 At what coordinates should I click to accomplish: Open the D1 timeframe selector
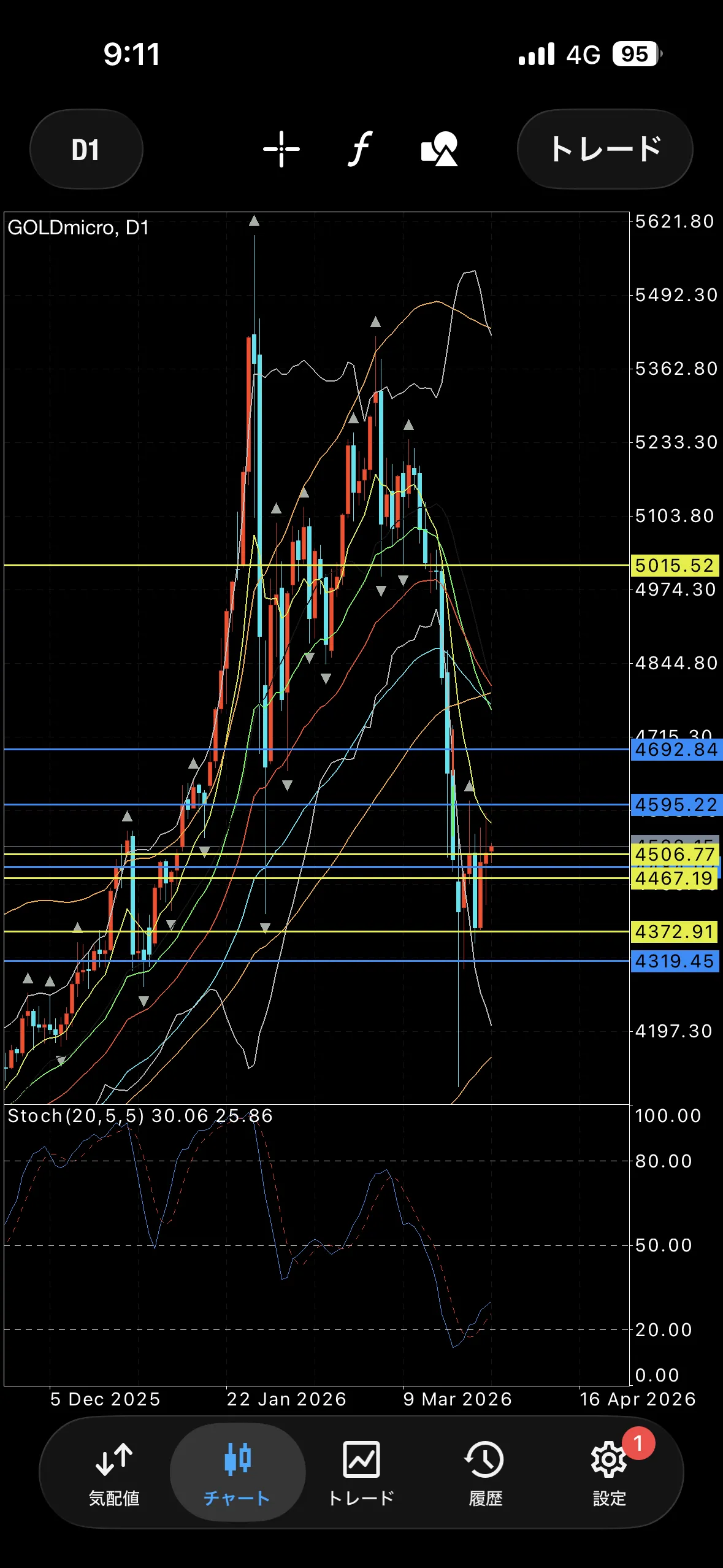[x=86, y=150]
